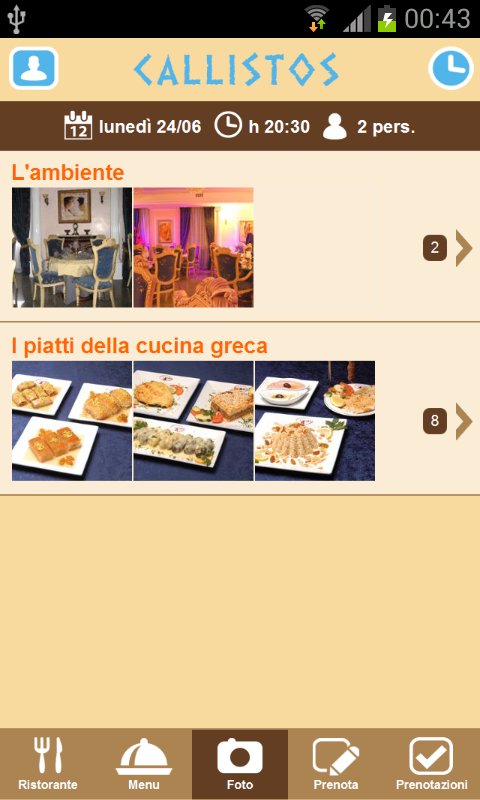Open second L'ambiente photo with pink lighting

coord(193,247)
